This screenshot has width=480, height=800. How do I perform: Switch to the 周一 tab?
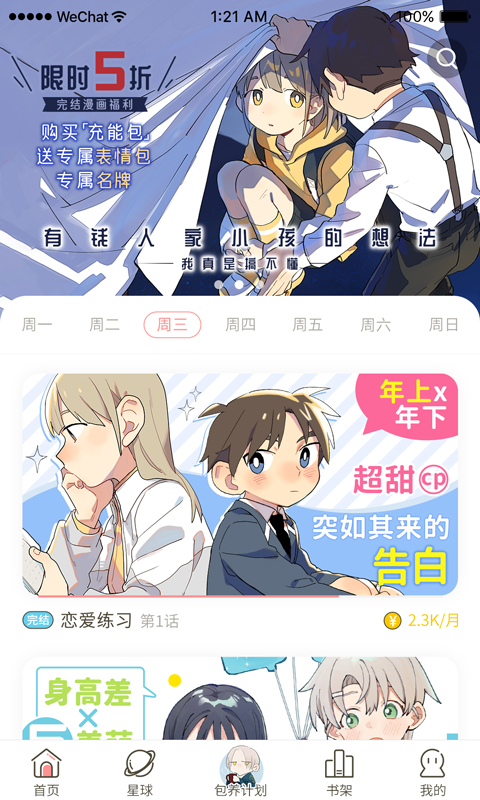tap(37, 324)
